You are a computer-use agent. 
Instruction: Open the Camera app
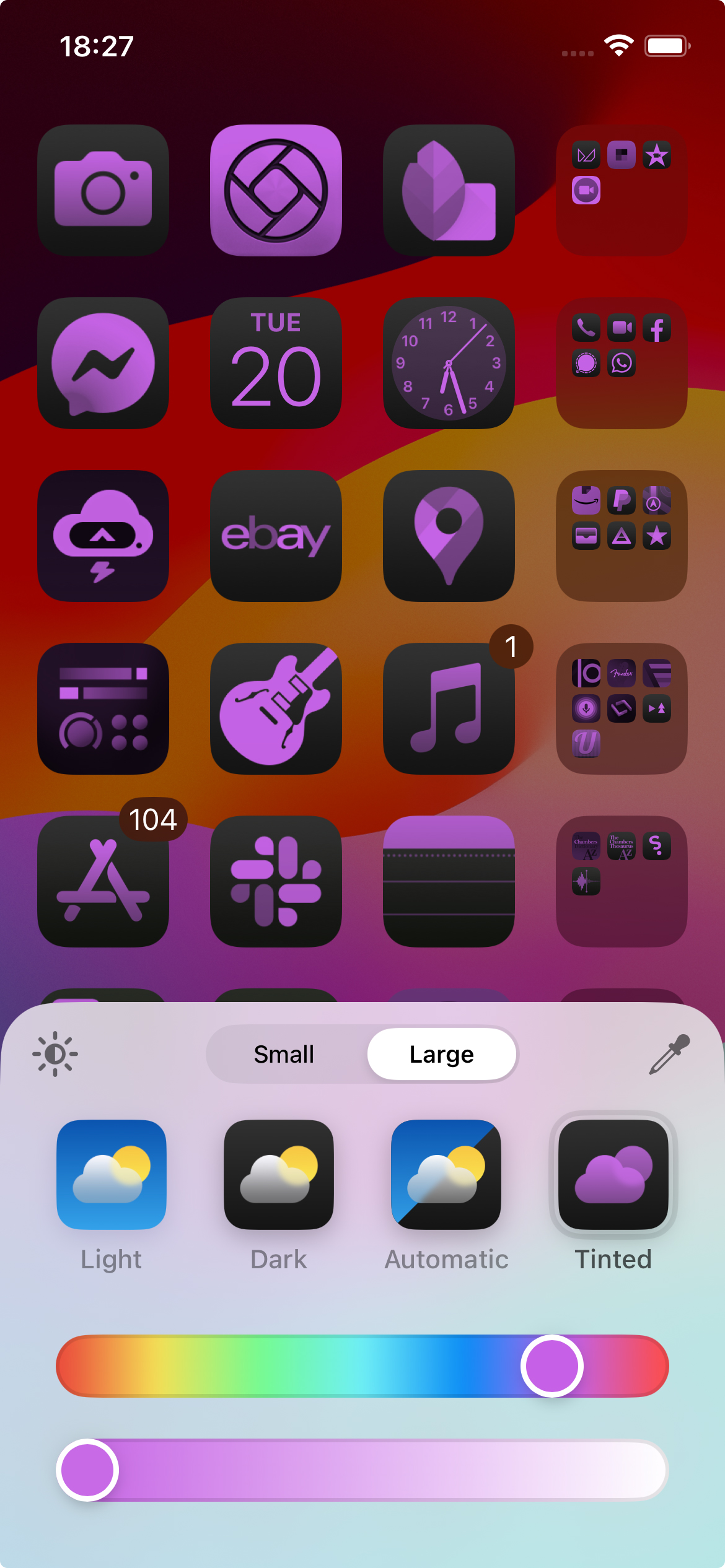tap(103, 190)
